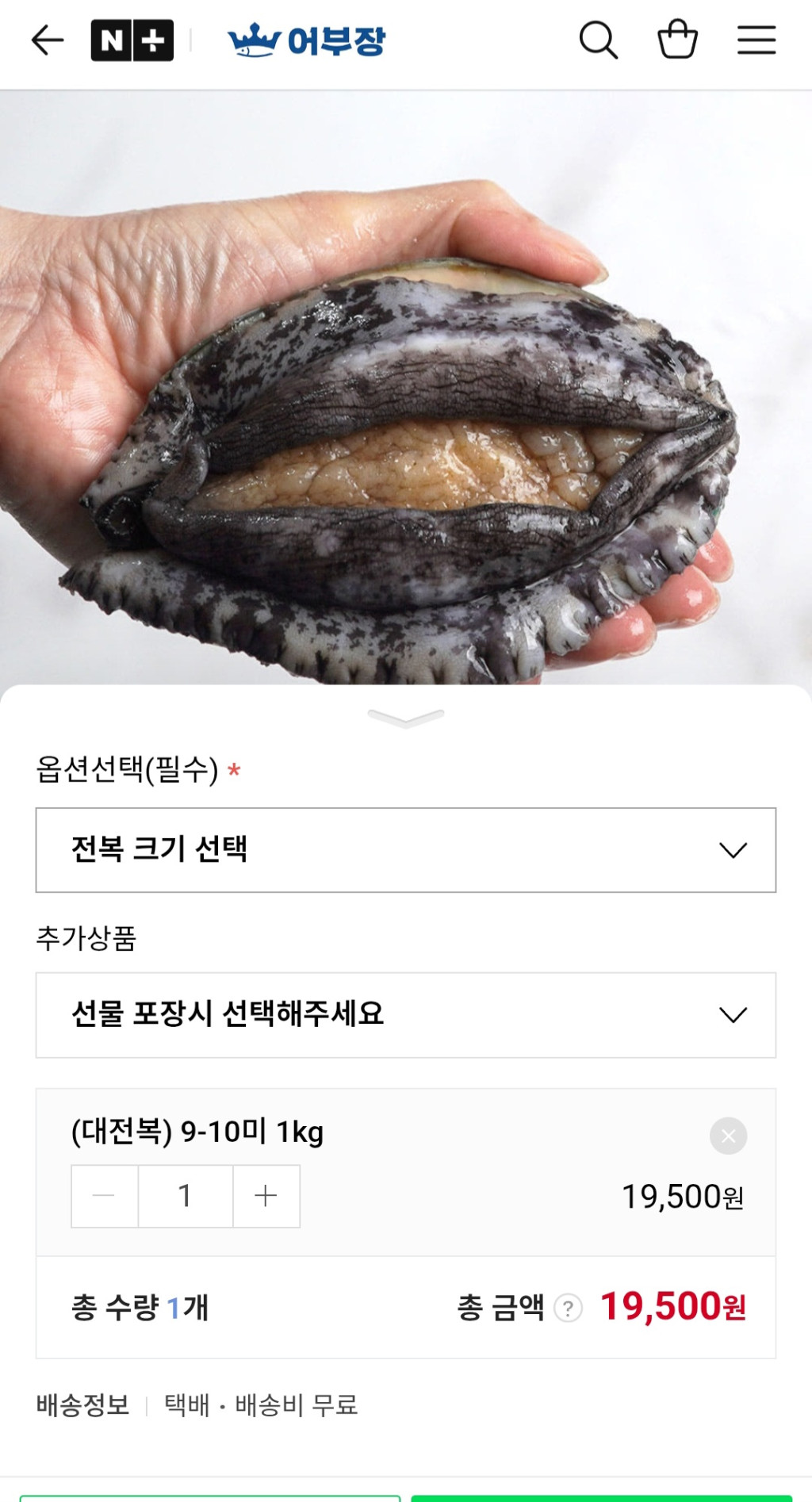The height and width of the screenshot is (1502, 812).
Task: Remove the (대전복) 9-10미 1kg option
Action: [728, 1136]
